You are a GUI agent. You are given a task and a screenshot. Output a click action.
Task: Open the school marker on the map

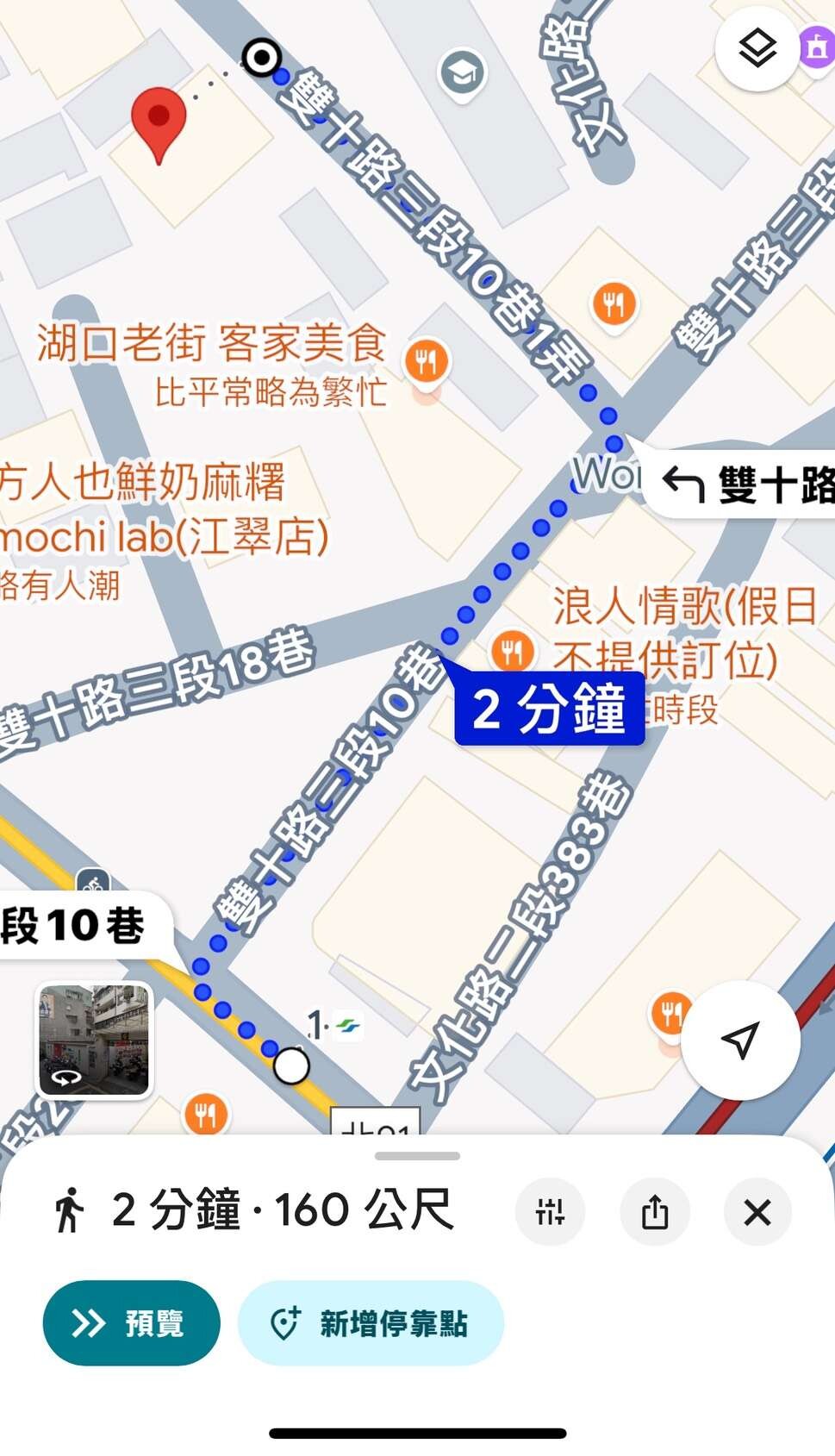pyautogui.click(x=463, y=74)
